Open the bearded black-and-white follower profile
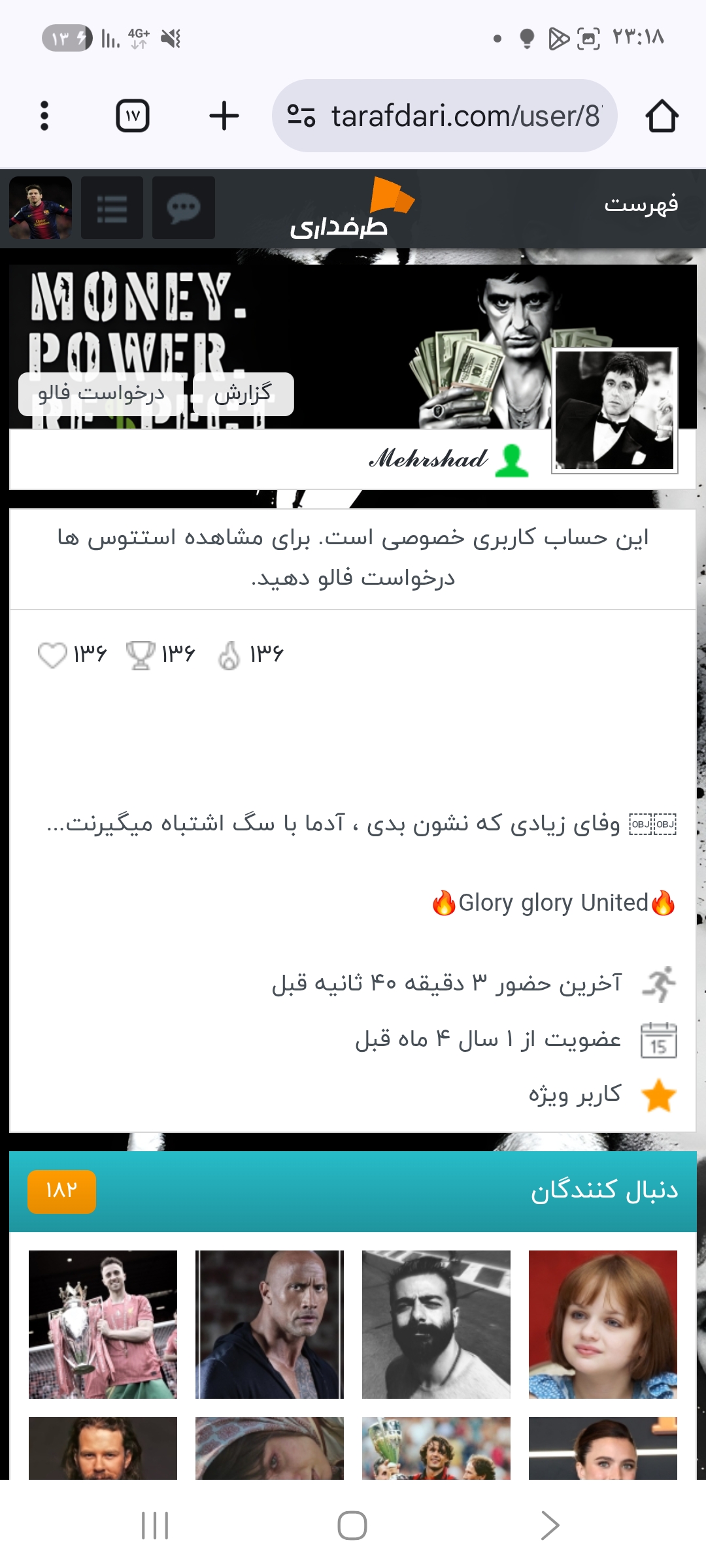The width and height of the screenshot is (706, 1568). (x=436, y=1324)
